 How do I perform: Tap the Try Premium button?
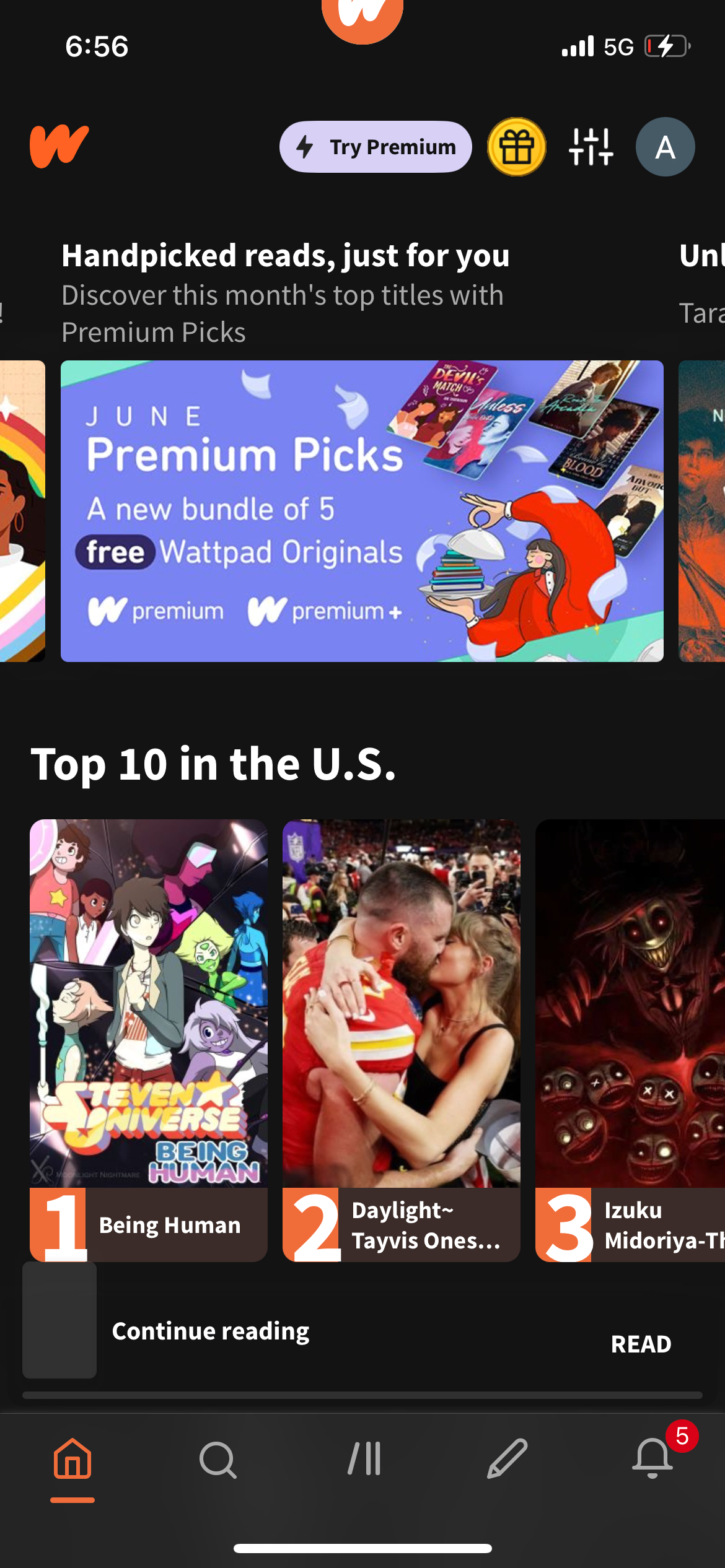pyautogui.click(x=376, y=147)
